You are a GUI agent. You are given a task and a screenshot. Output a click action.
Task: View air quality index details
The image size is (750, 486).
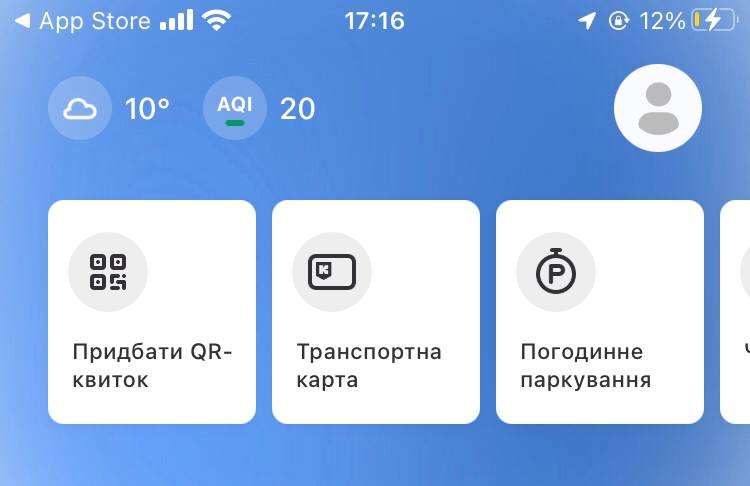259,108
